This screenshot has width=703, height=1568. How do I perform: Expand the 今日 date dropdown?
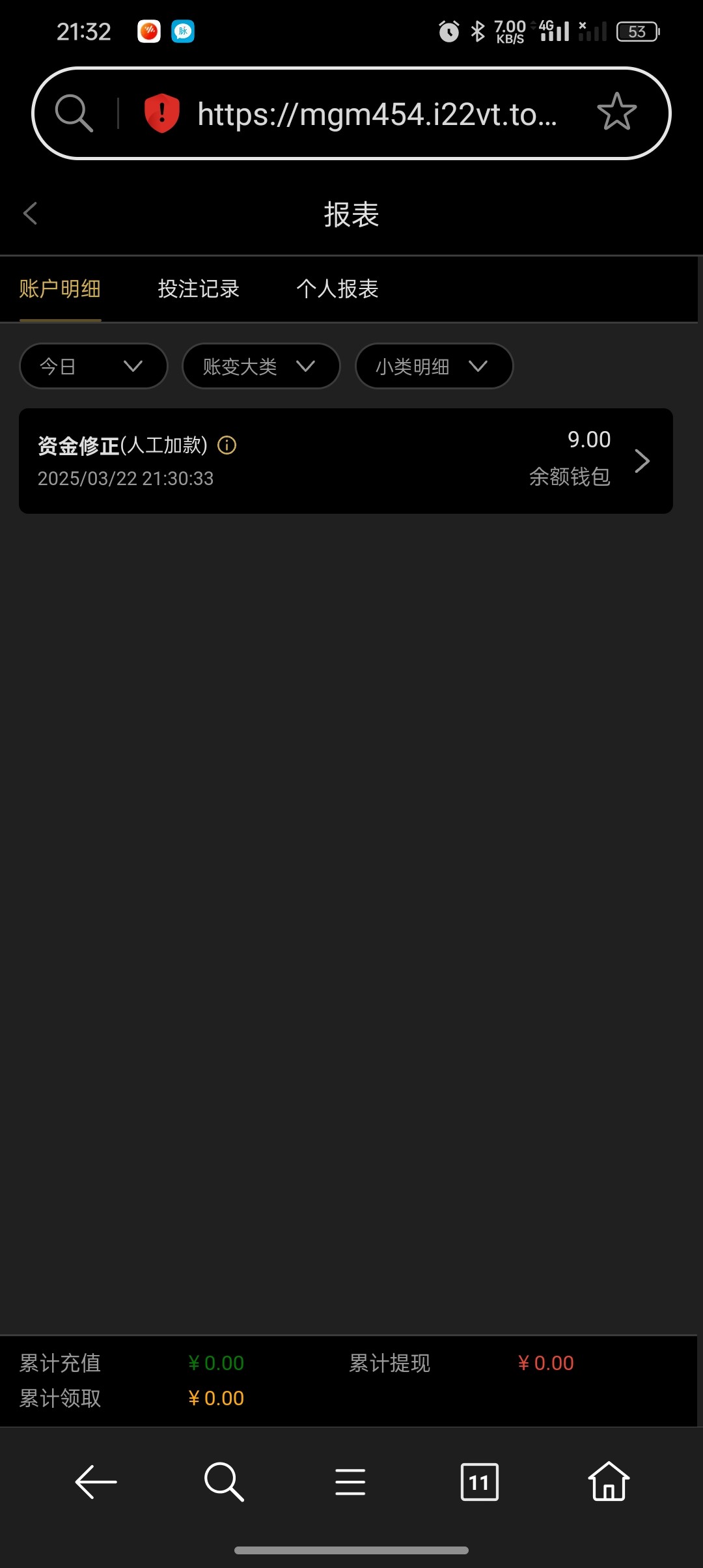tap(93, 367)
